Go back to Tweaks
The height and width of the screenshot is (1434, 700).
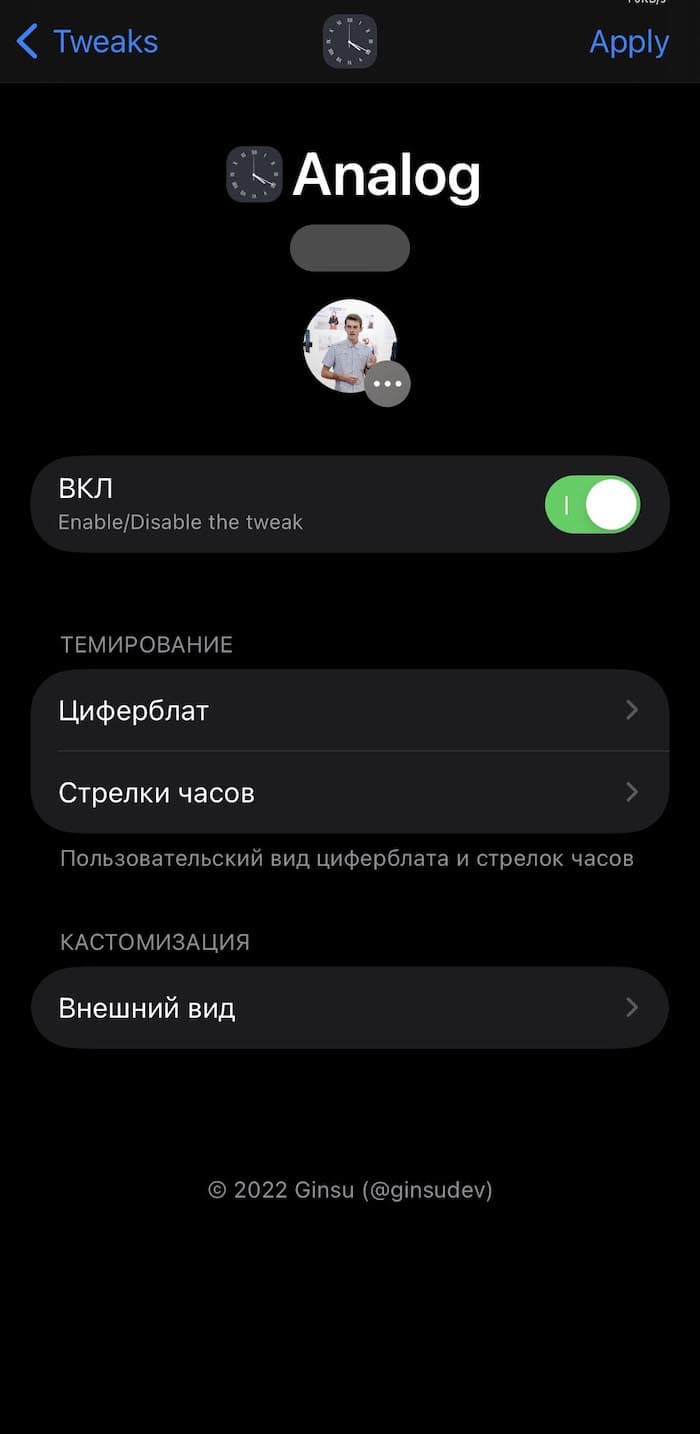(88, 42)
